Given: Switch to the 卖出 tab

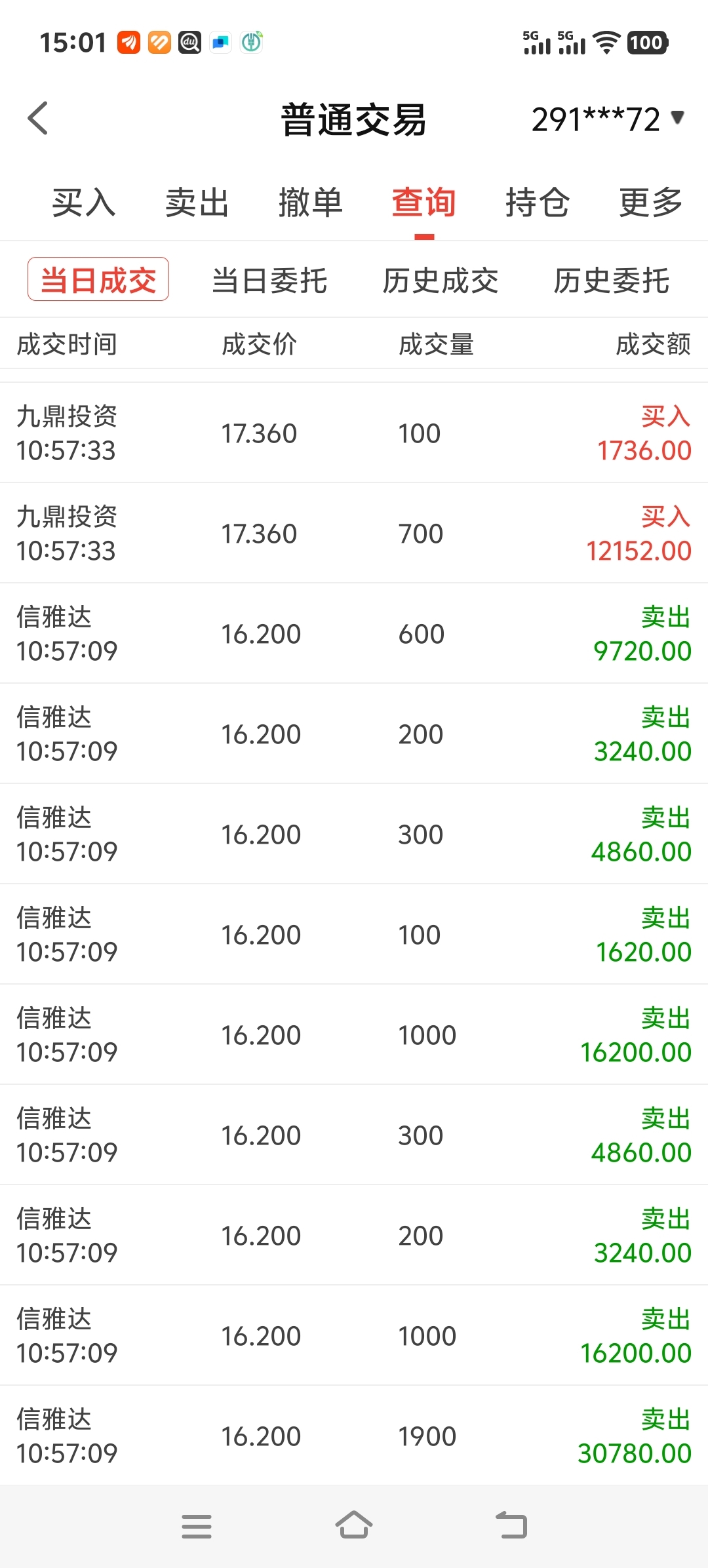Looking at the screenshot, I should 197,202.
